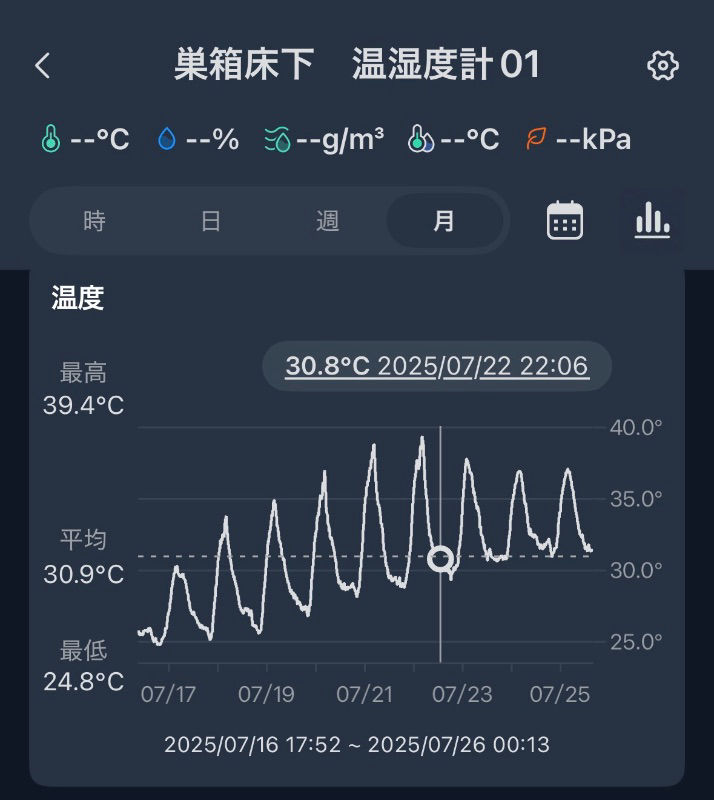
Task: Switch to the 日 (day) range
Action: coord(211,221)
